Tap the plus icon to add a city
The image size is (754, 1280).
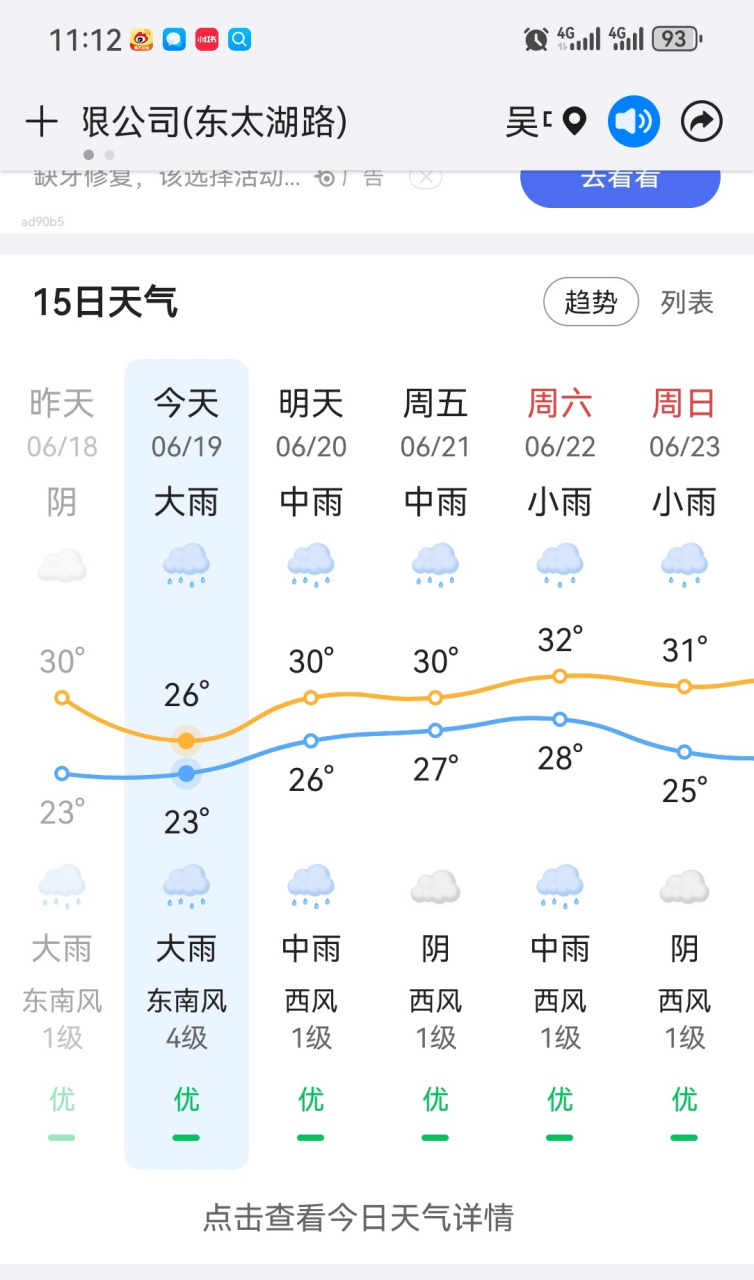pos(41,120)
